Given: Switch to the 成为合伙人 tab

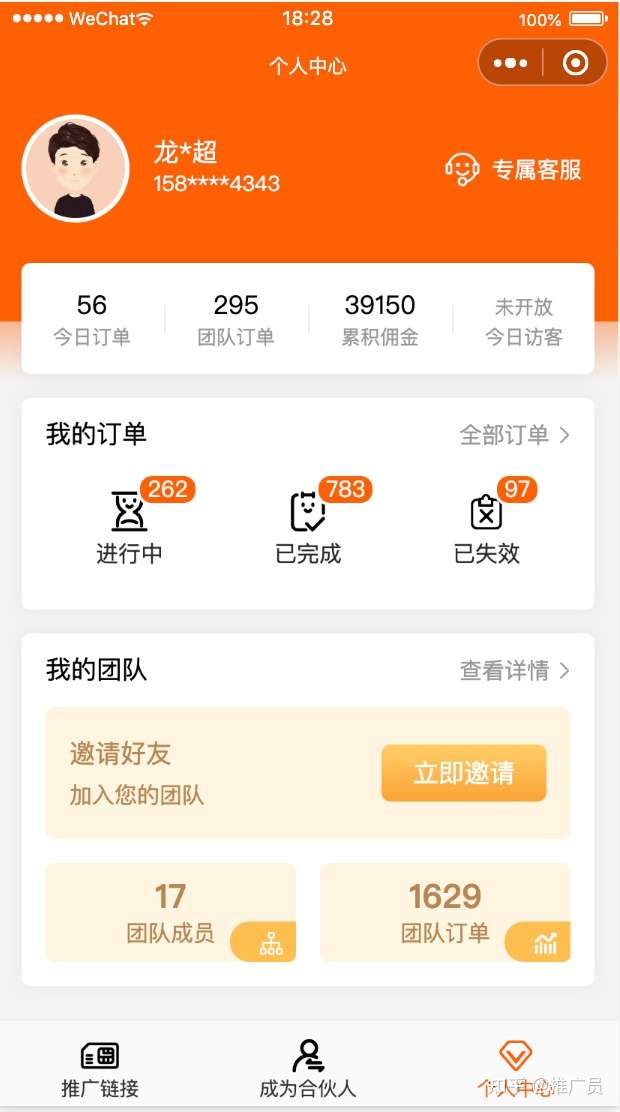Looking at the screenshot, I should click(308, 1068).
